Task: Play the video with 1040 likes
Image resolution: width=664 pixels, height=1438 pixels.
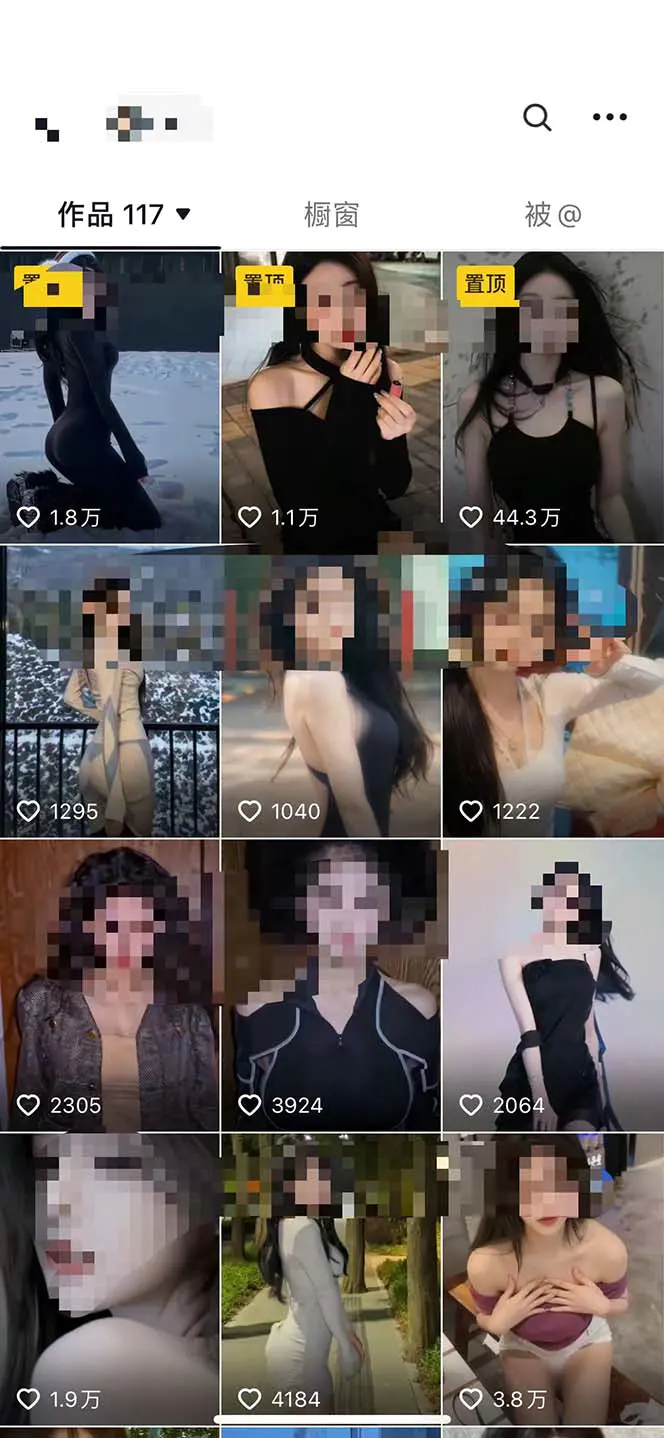Action: coord(331,691)
